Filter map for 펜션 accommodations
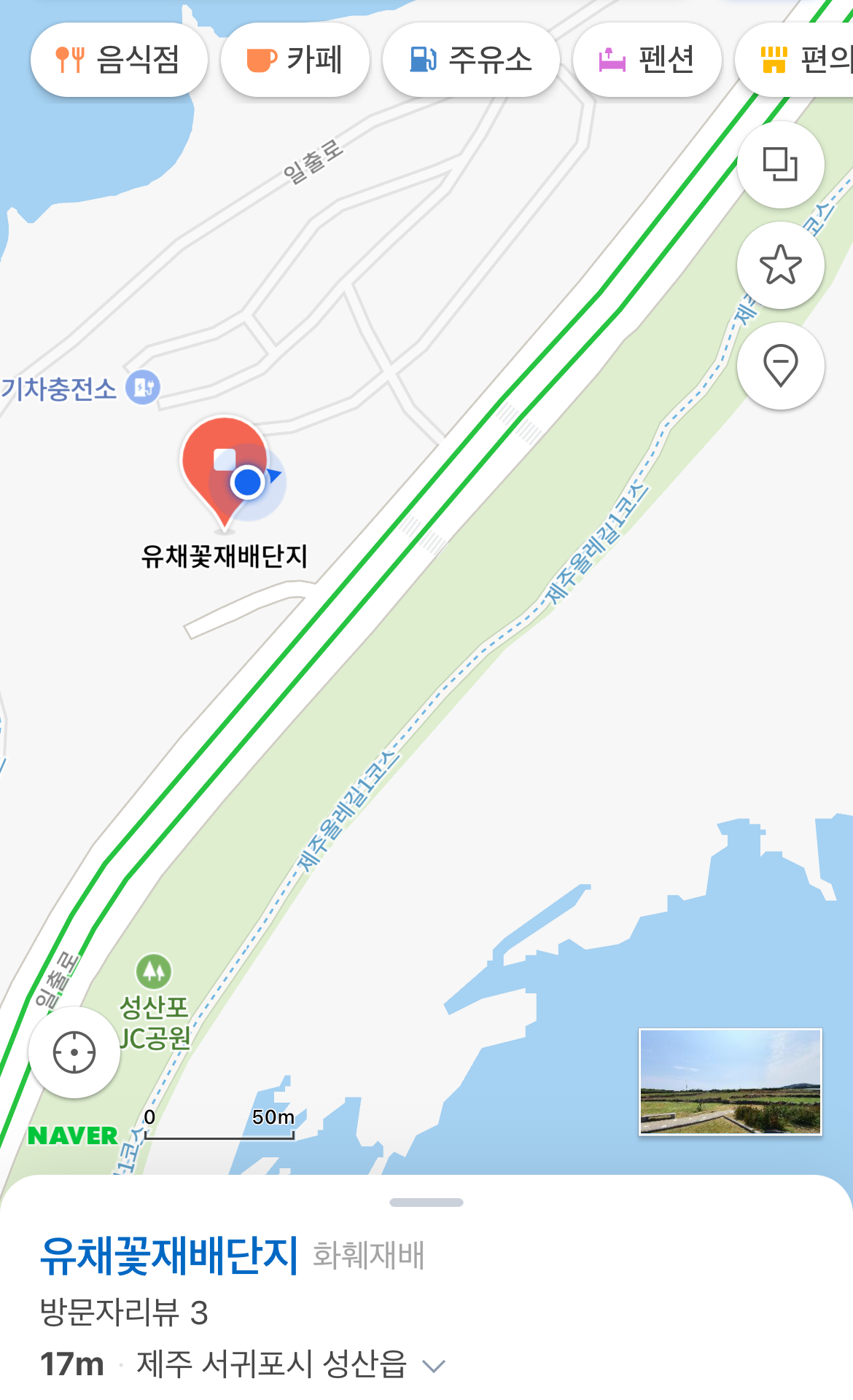This screenshot has height=1400, width=853. coord(647,60)
